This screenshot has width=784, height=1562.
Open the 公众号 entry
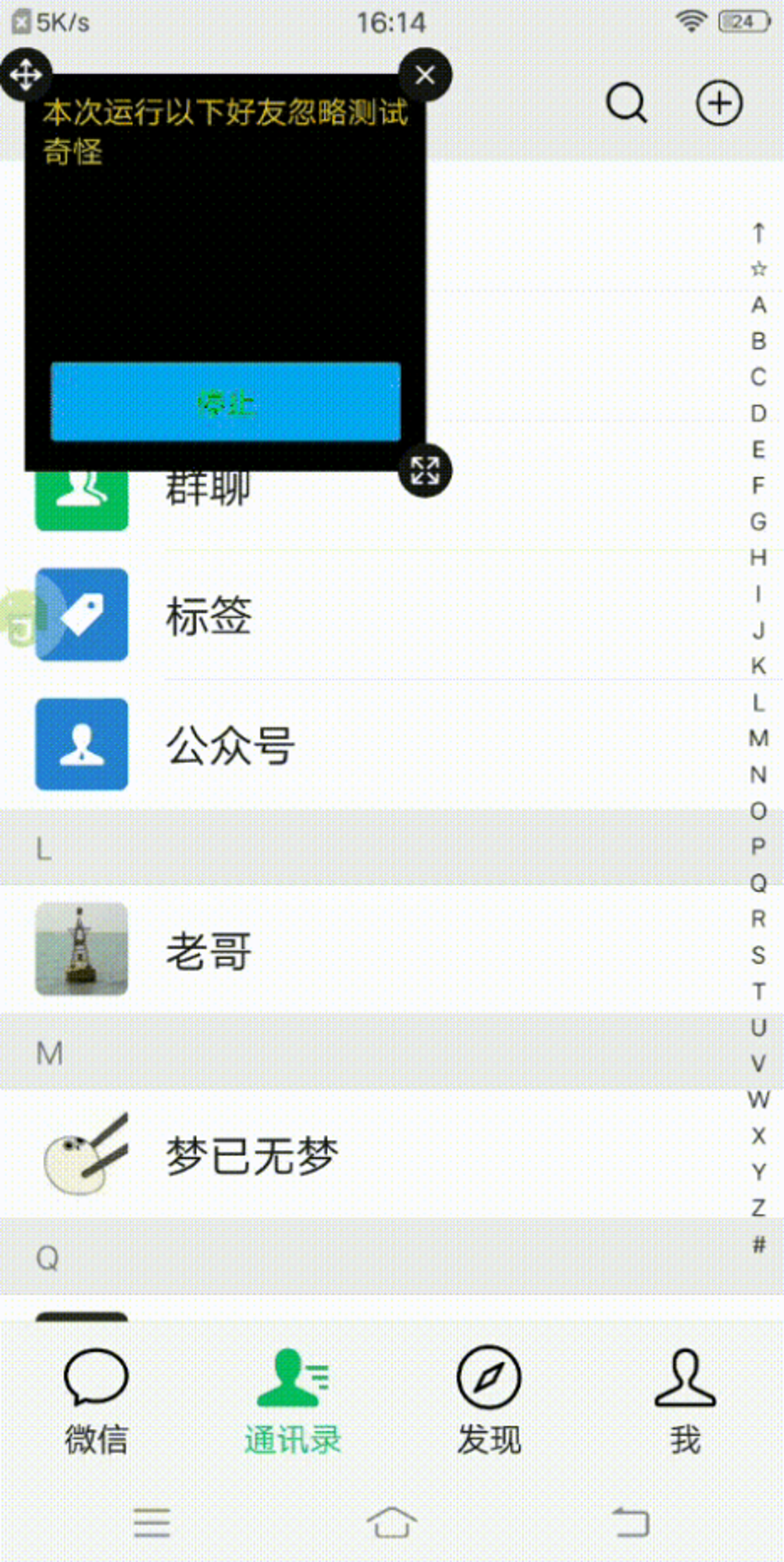pos(392,744)
